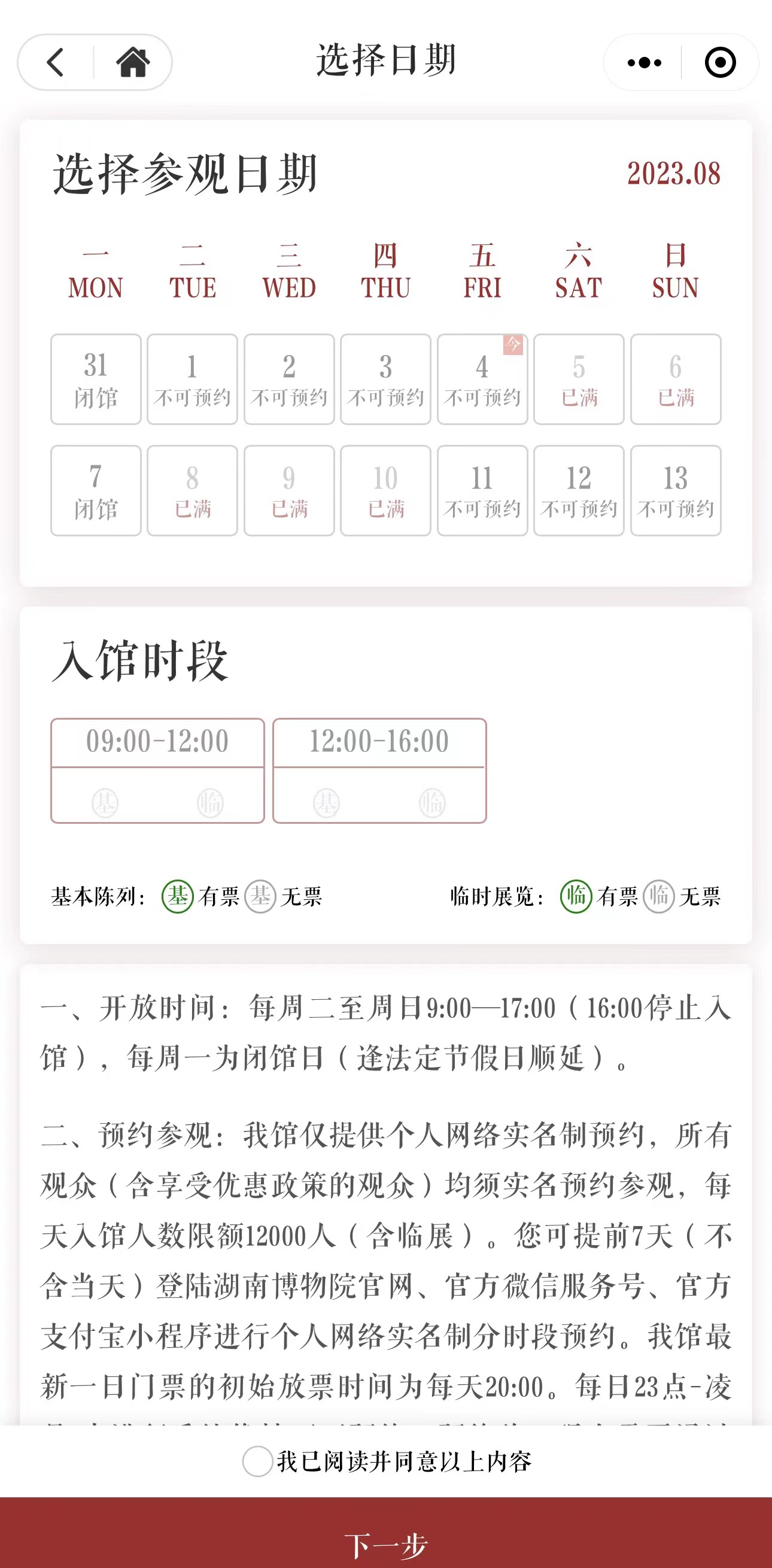772x1568 pixels.
Task: Choose August 5 marked 已满
Action: [x=579, y=378]
